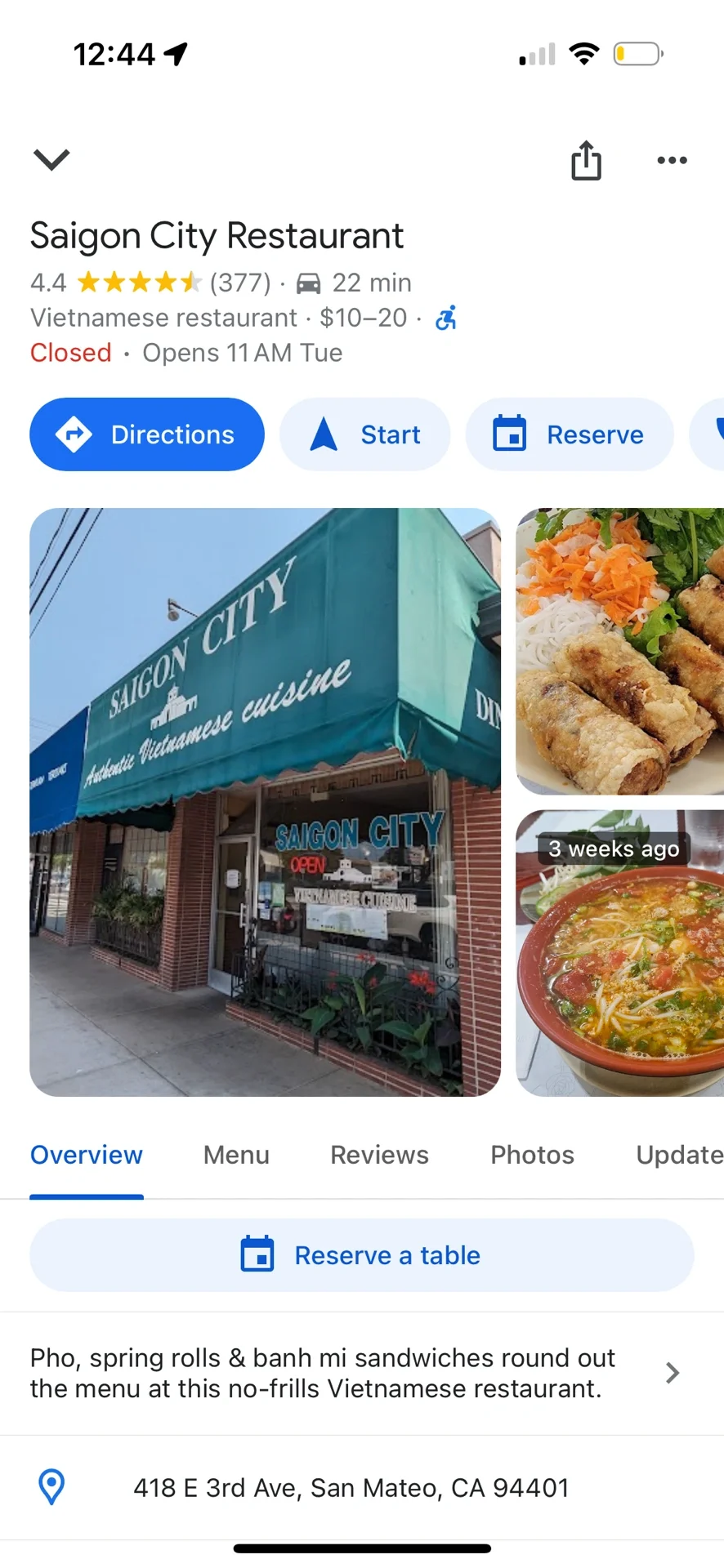The width and height of the screenshot is (724, 1568).
Task: Switch to the Menu tab
Action: pos(236,1155)
